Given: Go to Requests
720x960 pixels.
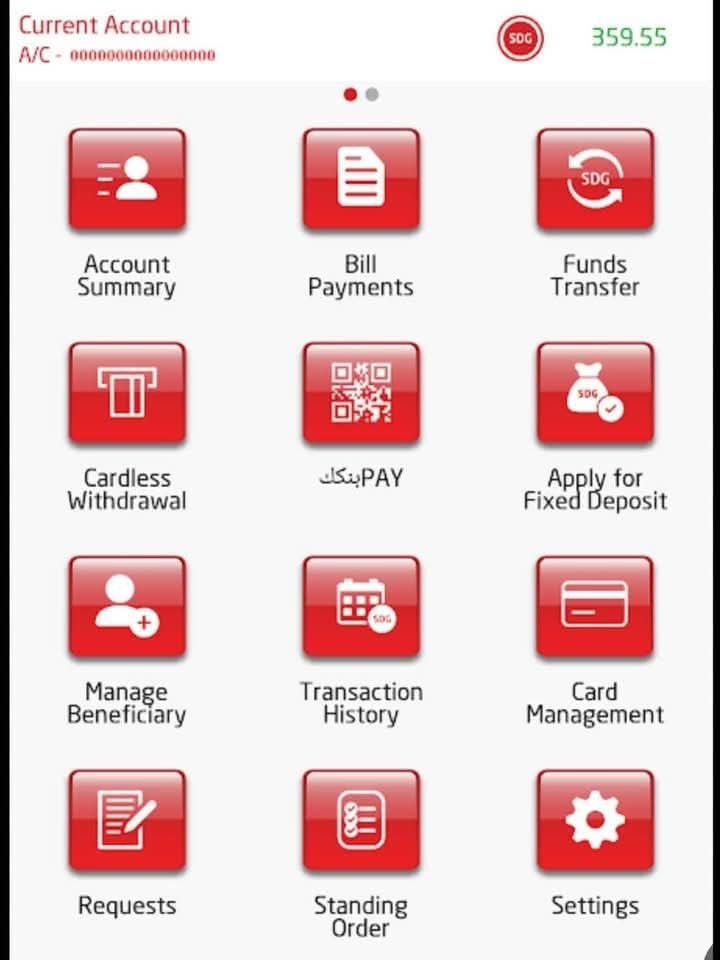Looking at the screenshot, I should pos(127,820).
